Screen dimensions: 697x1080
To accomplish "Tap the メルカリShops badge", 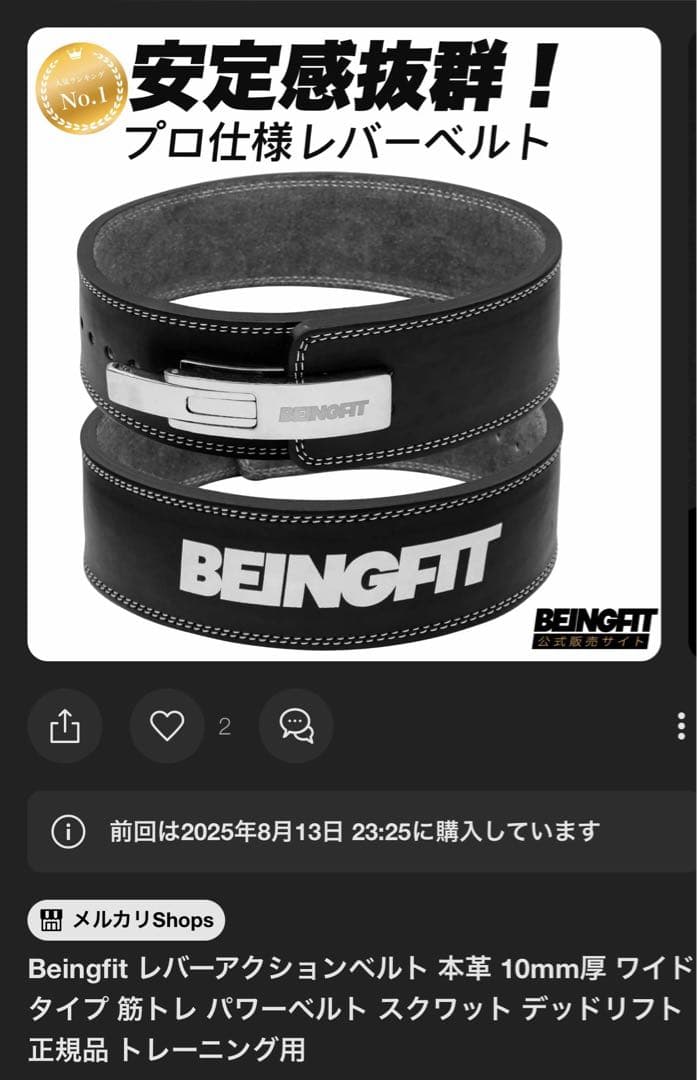I will tap(126, 920).
